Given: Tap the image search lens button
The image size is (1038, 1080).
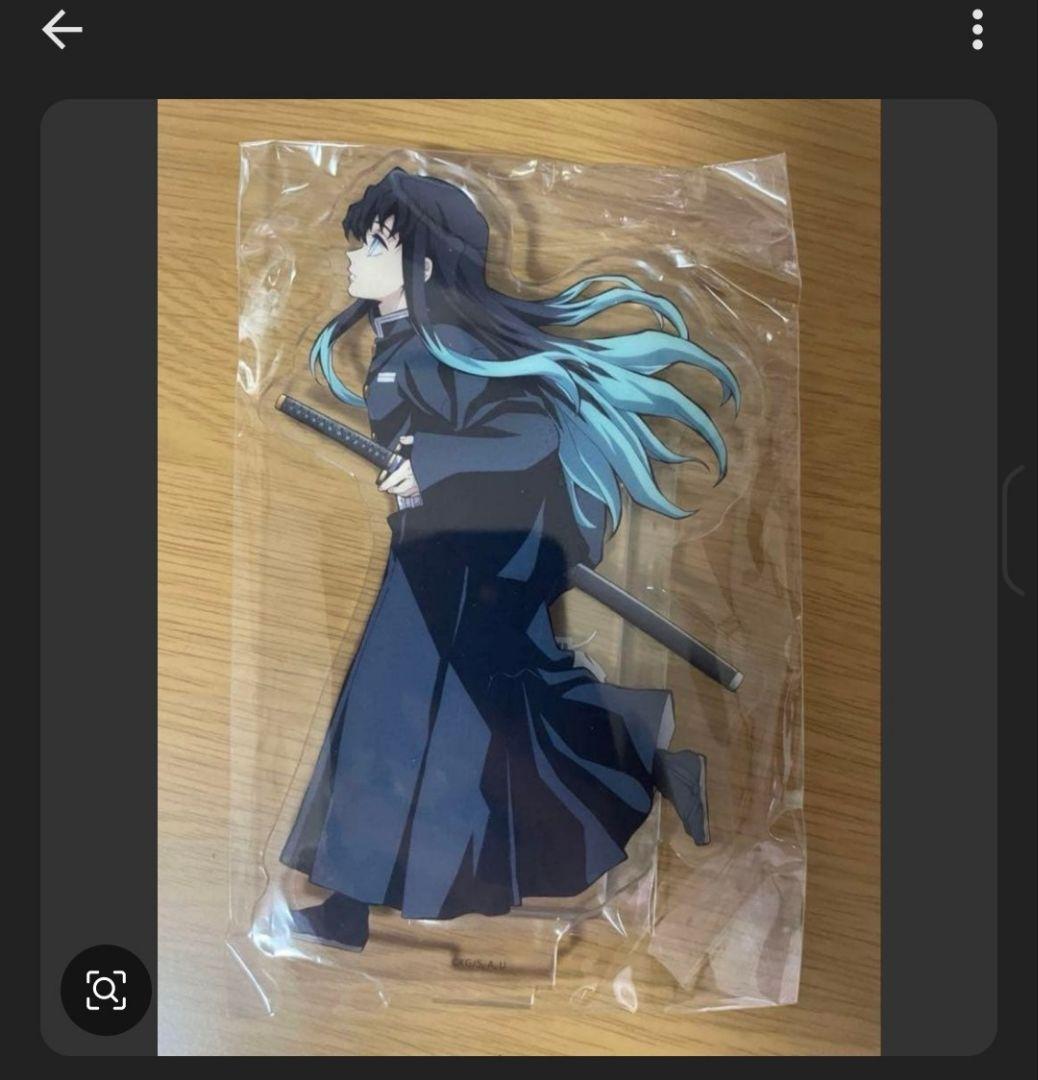Looking at the screenshot, I should 106,990.
